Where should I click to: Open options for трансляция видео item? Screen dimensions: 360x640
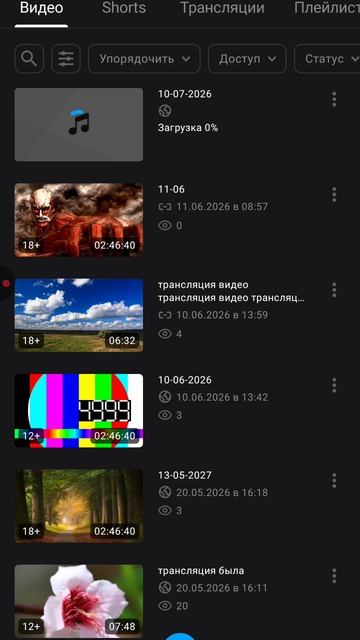tap(334, 290)
